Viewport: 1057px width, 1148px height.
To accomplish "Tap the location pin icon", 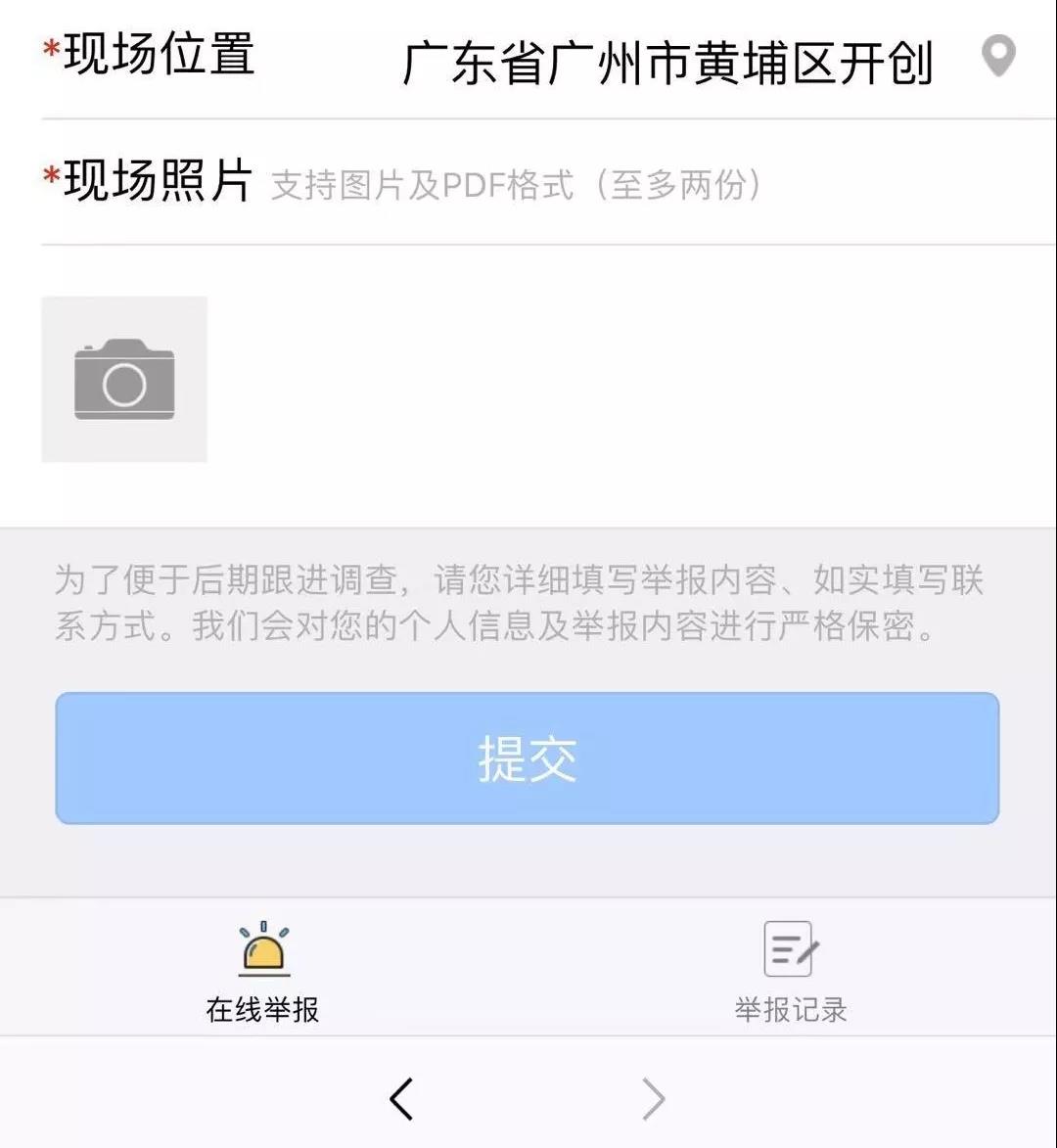I will pos(997,57).
